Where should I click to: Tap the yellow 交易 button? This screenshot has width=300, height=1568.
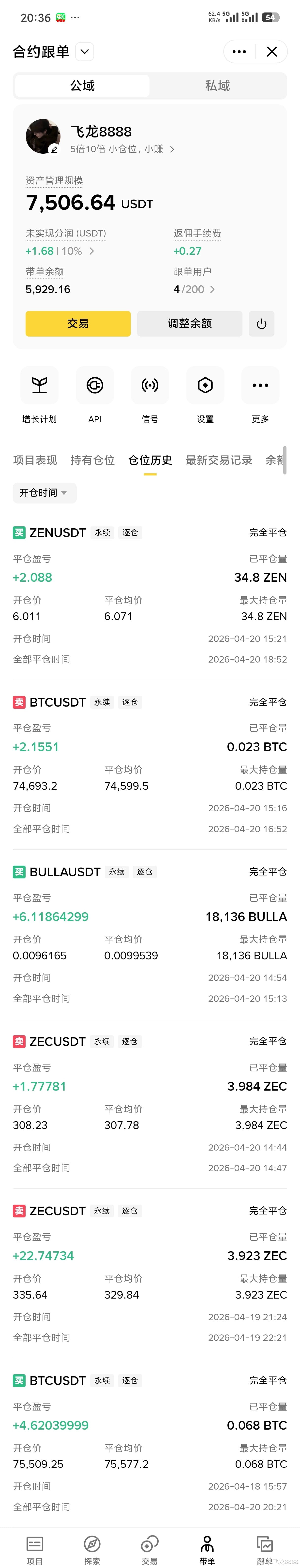(x=78, y=324)
